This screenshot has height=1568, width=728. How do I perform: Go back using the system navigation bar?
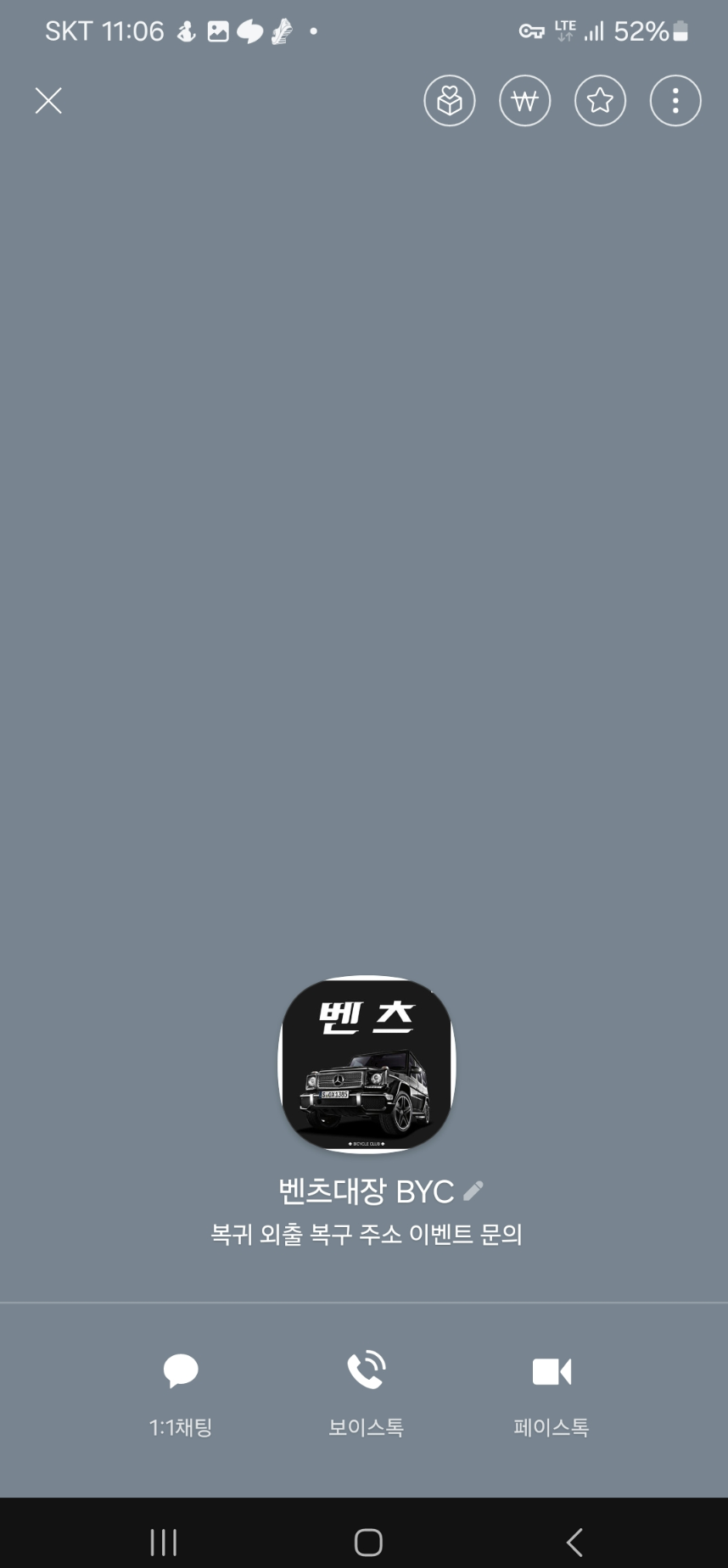[x=574, y=1542]
